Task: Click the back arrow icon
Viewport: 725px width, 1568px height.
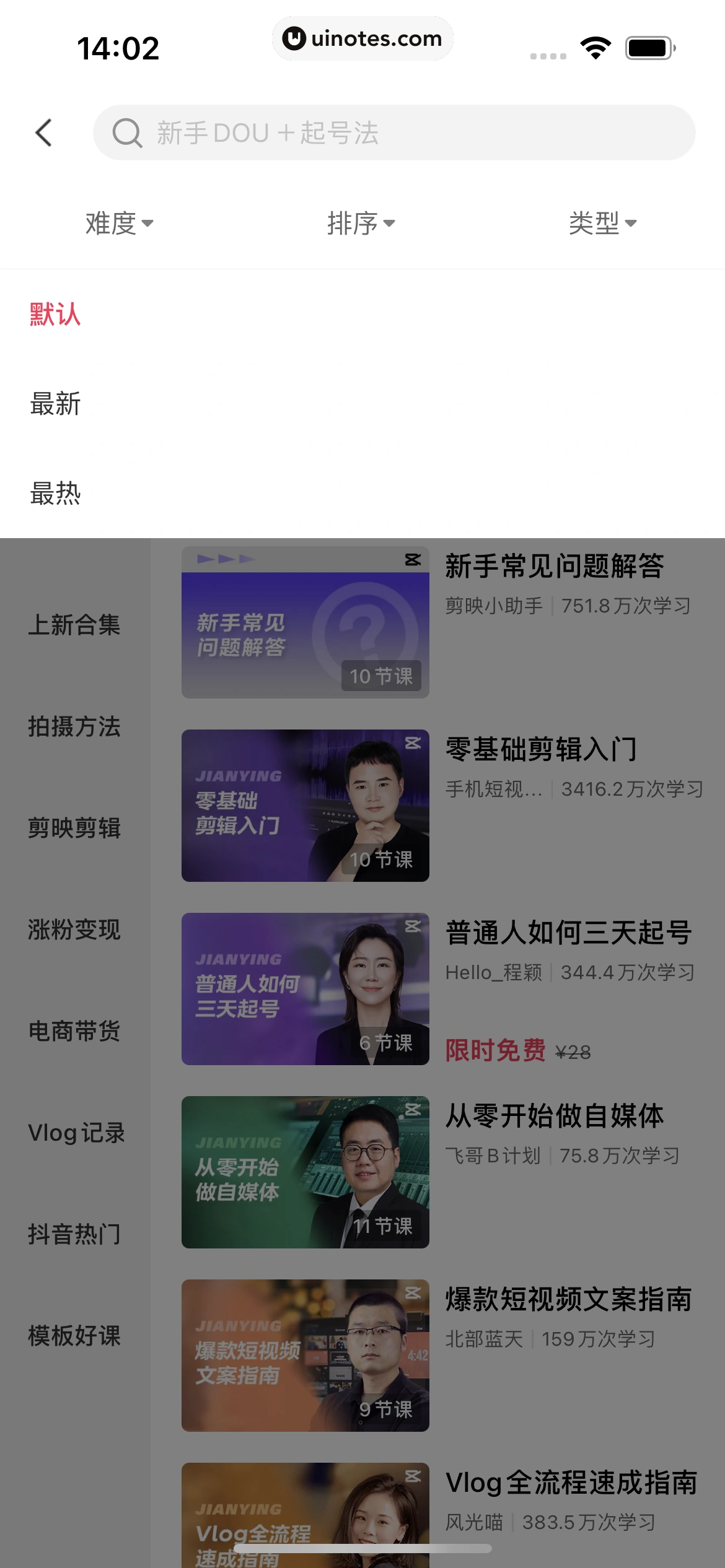Action: (43, 132)
